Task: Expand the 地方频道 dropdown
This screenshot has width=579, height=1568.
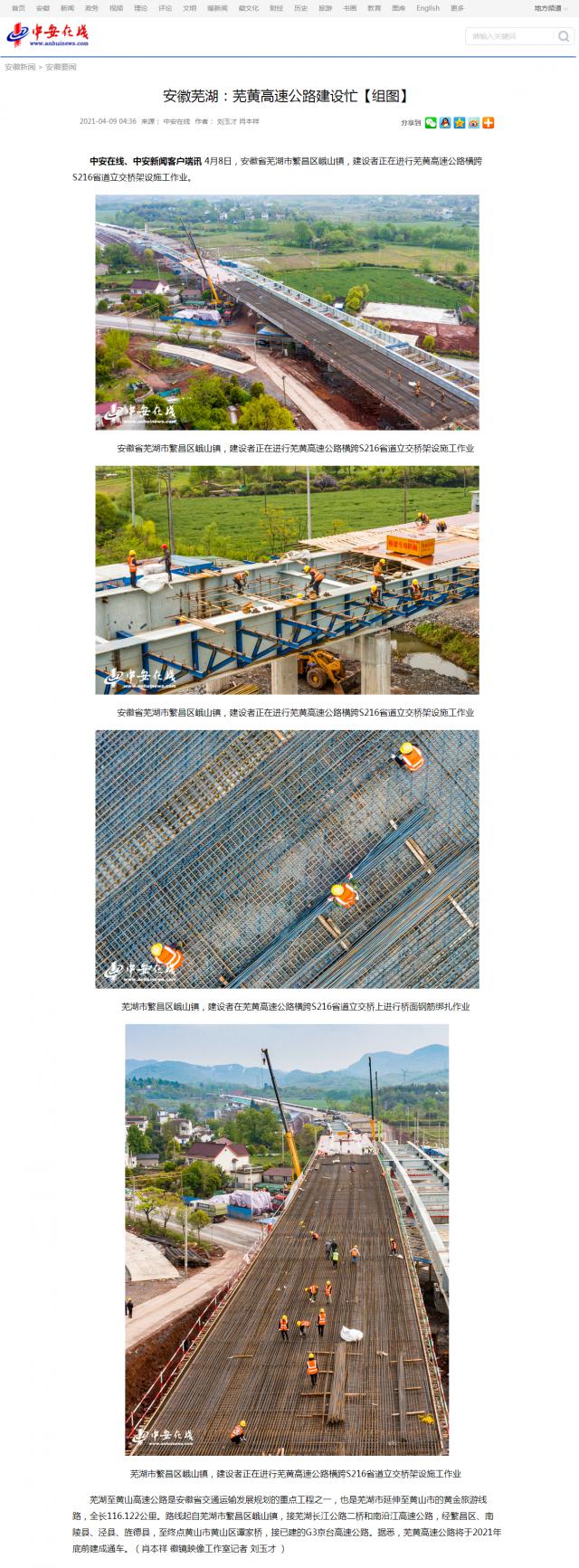Action: pos(549,8)
